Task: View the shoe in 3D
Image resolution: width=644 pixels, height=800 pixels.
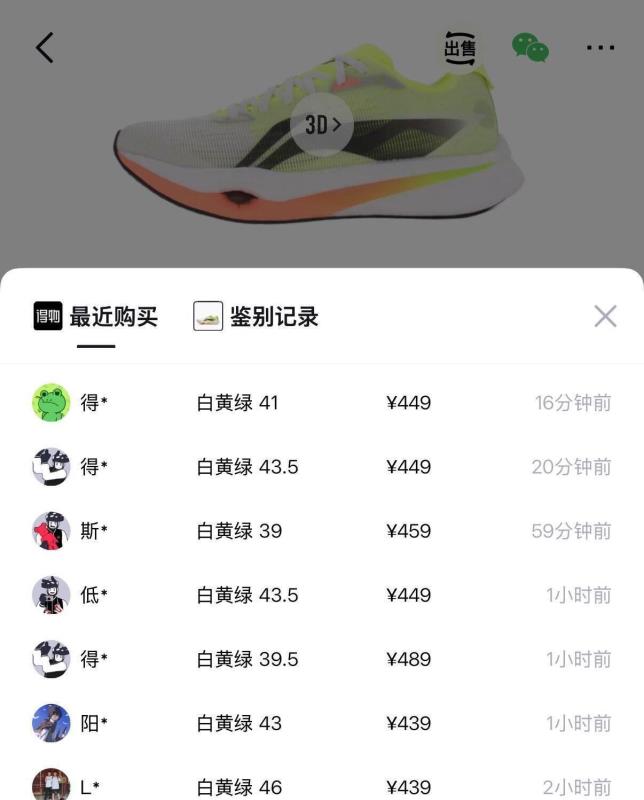Action: coord(322,125)
